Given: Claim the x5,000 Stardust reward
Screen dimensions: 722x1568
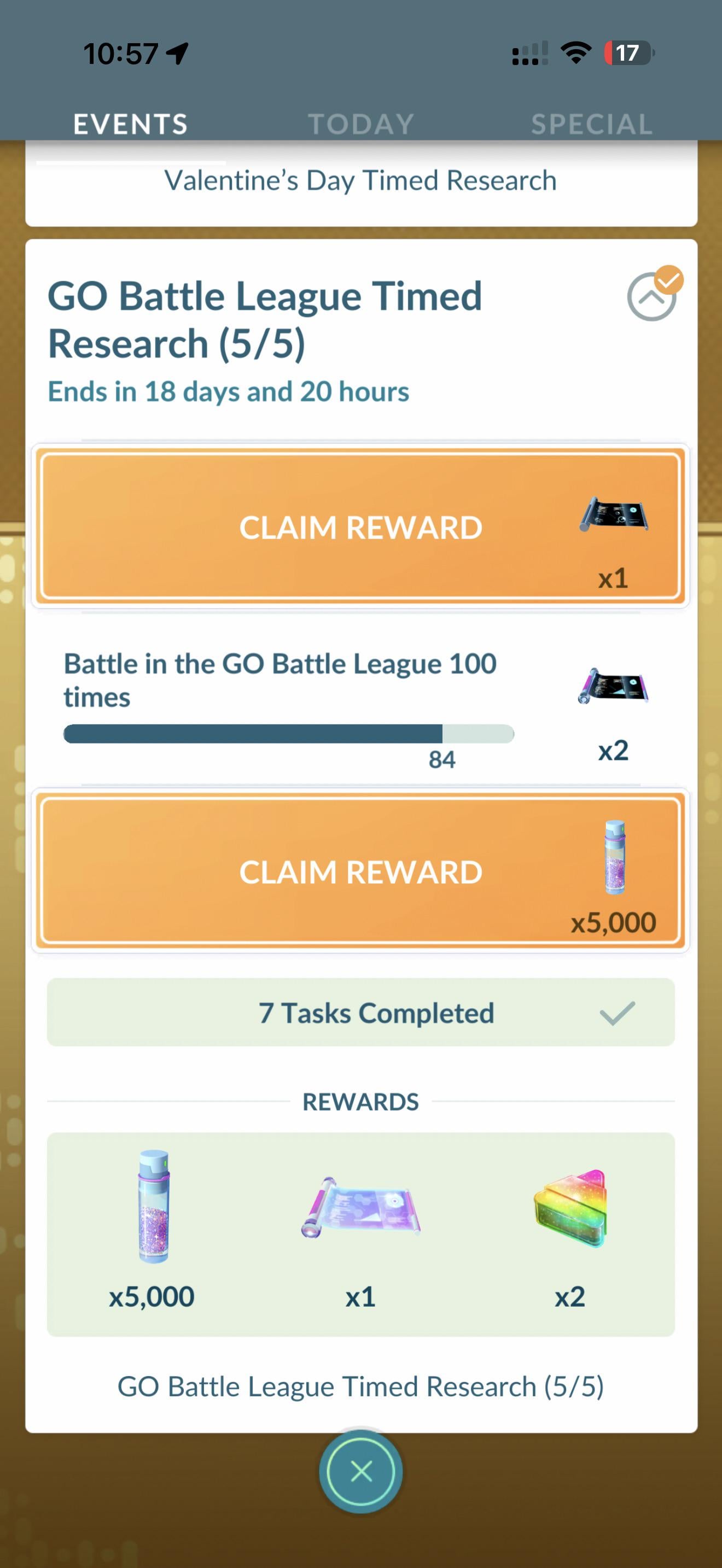Looking at the screenshot, I should coord(360,871).
